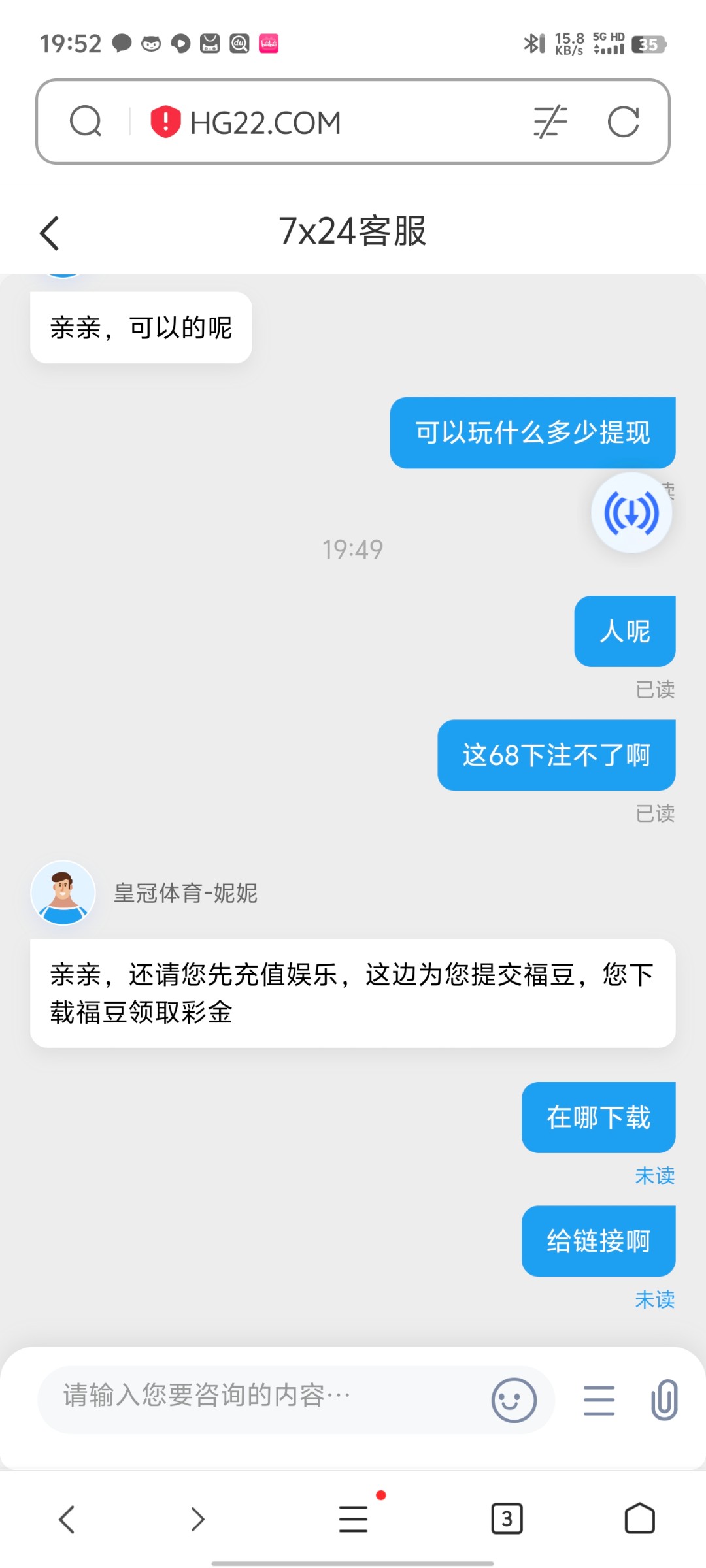Open the browser main menu
This screenshot has width=706, height=1568.
coord(353,1519)
